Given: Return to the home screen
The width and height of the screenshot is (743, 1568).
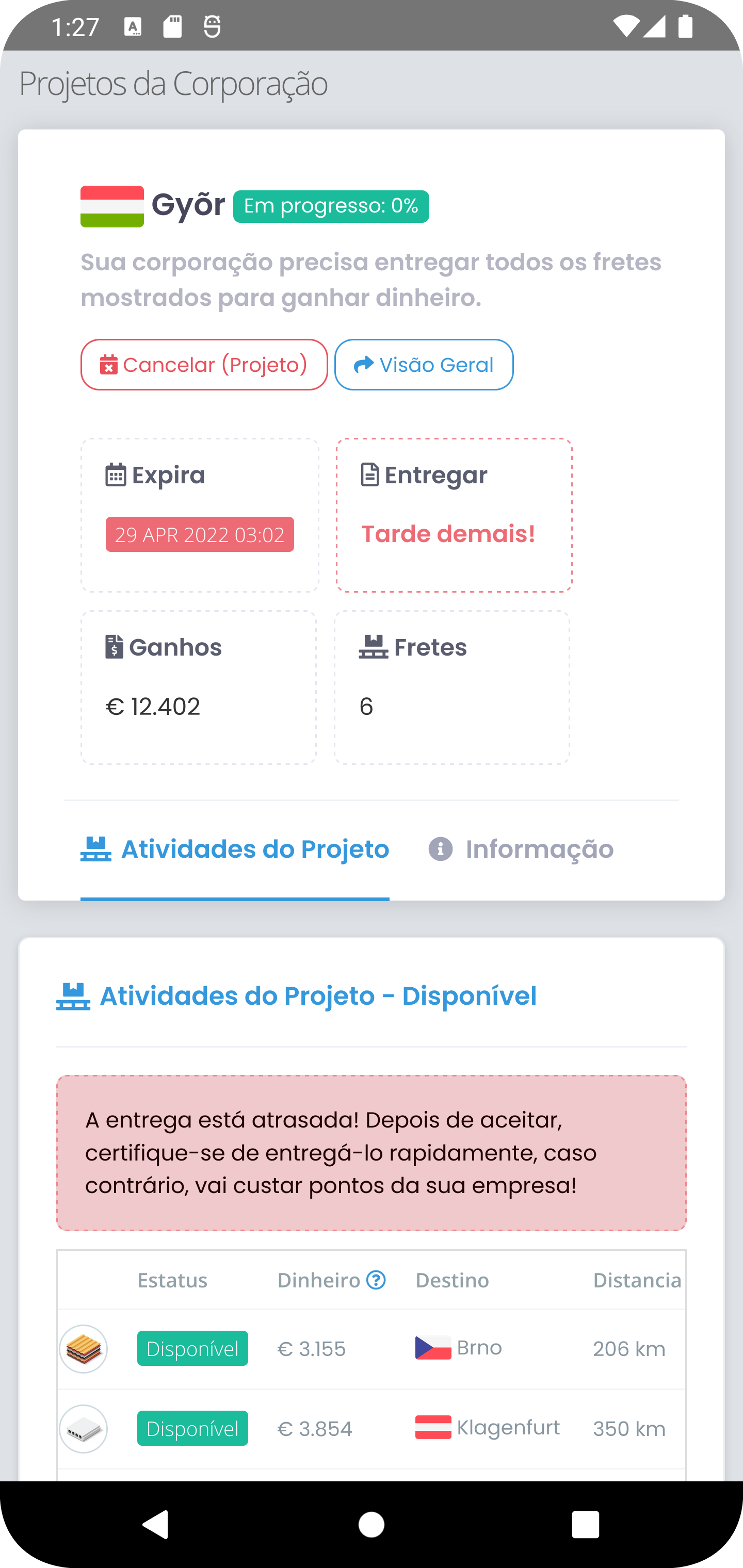Looking at the screenshot, I should tap(372, 1525).
